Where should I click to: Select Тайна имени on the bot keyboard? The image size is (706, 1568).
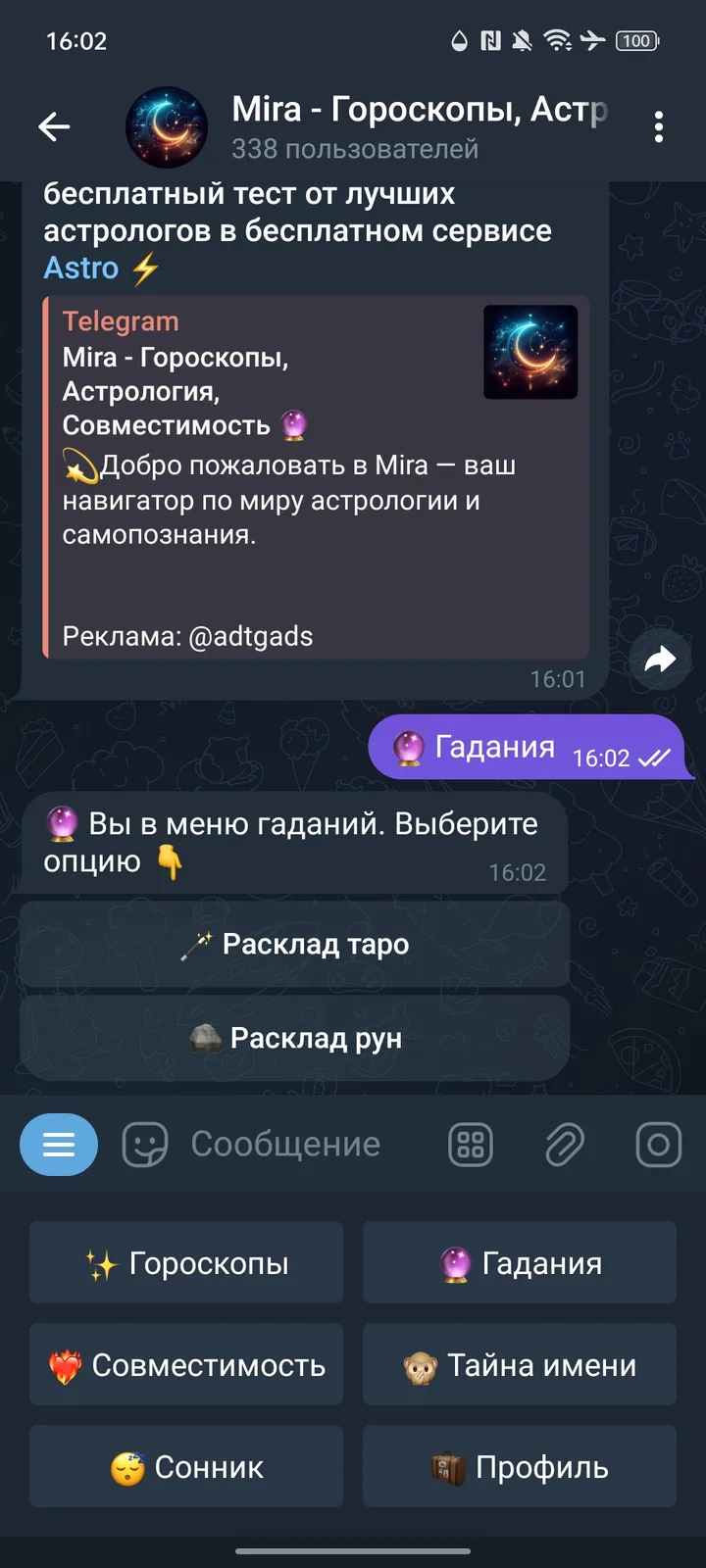[x=519, y=1364]
